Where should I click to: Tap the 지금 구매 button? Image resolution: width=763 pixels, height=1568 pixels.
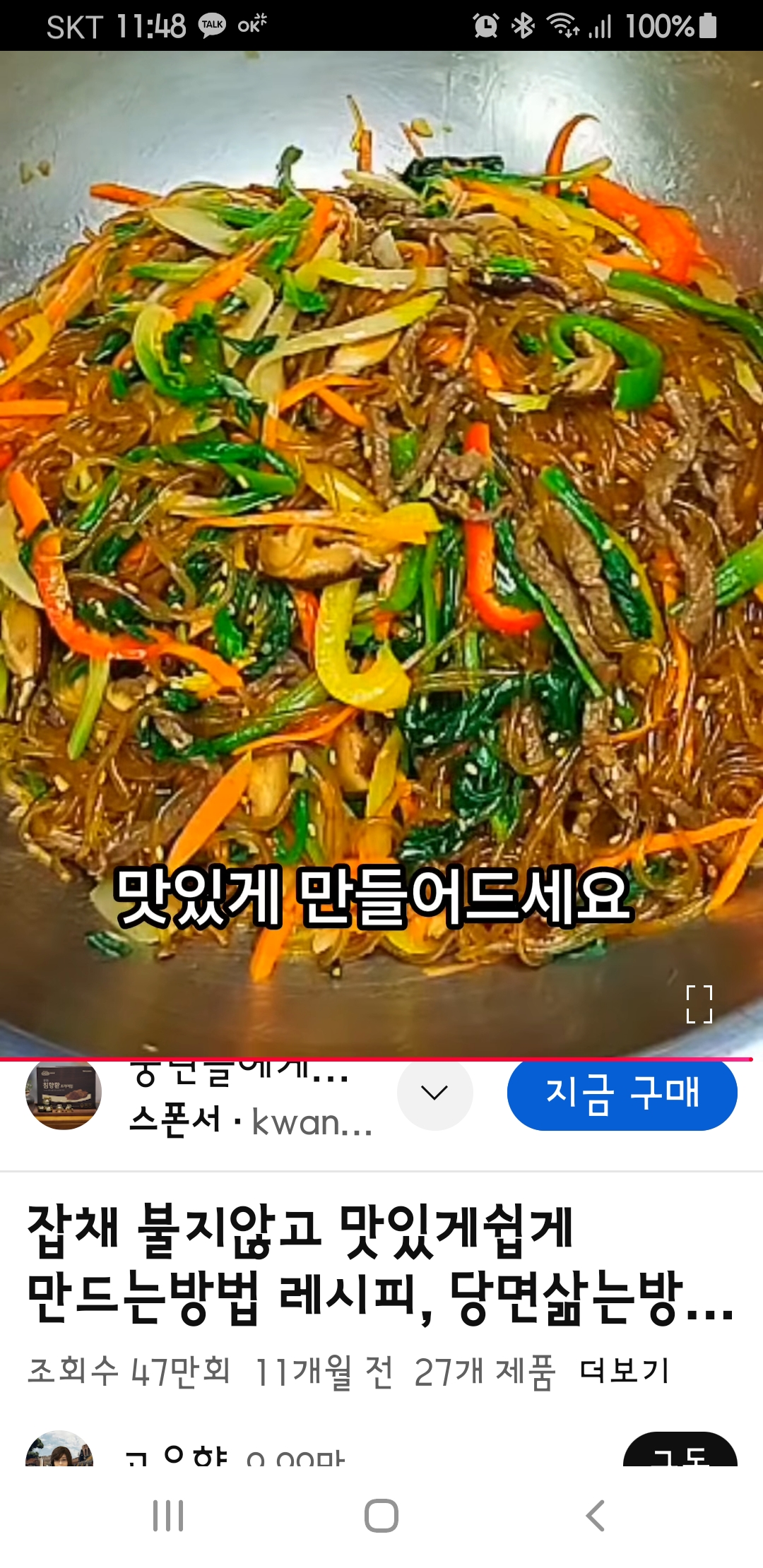(622, 1093)
